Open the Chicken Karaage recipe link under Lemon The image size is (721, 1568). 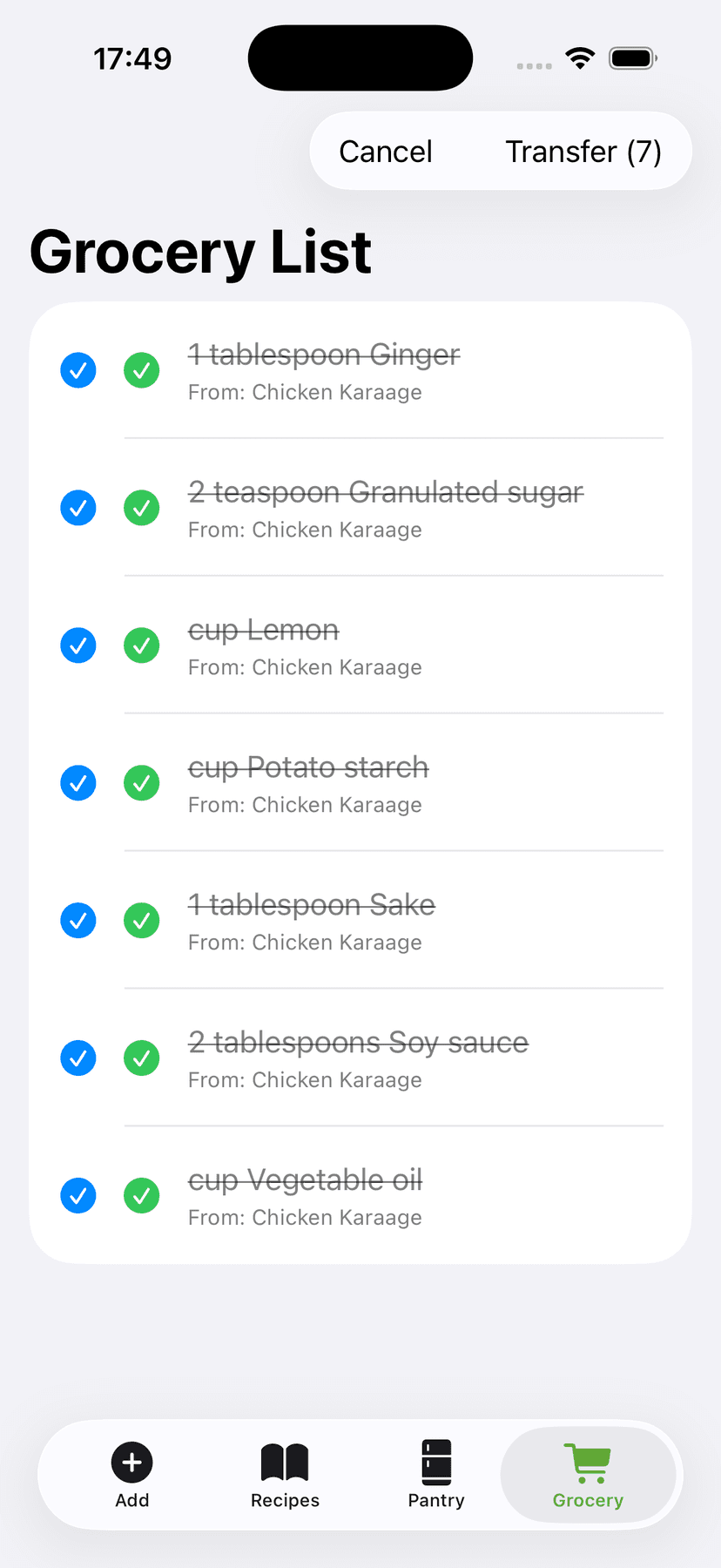click(305, 666)
